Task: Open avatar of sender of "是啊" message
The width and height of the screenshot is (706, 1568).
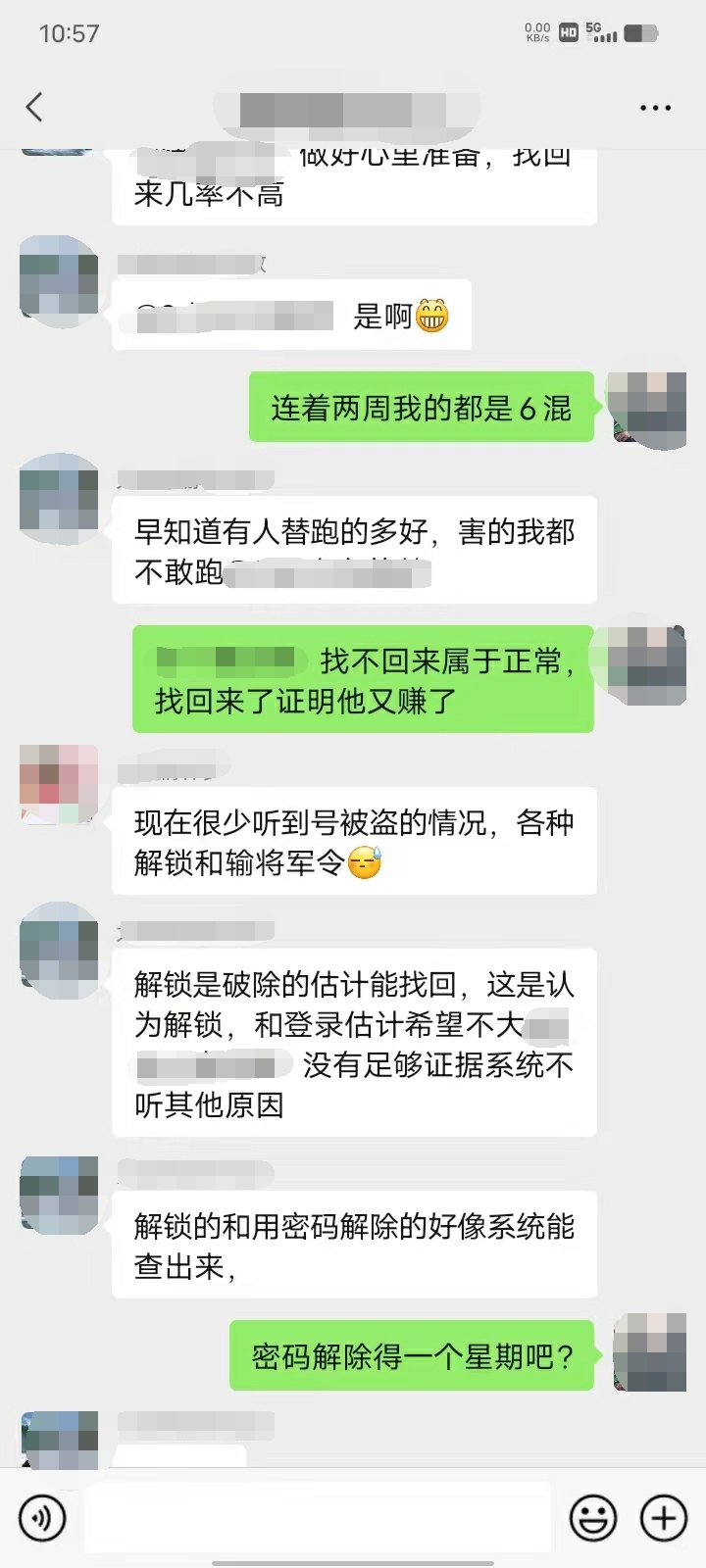Action: [59, 276]
